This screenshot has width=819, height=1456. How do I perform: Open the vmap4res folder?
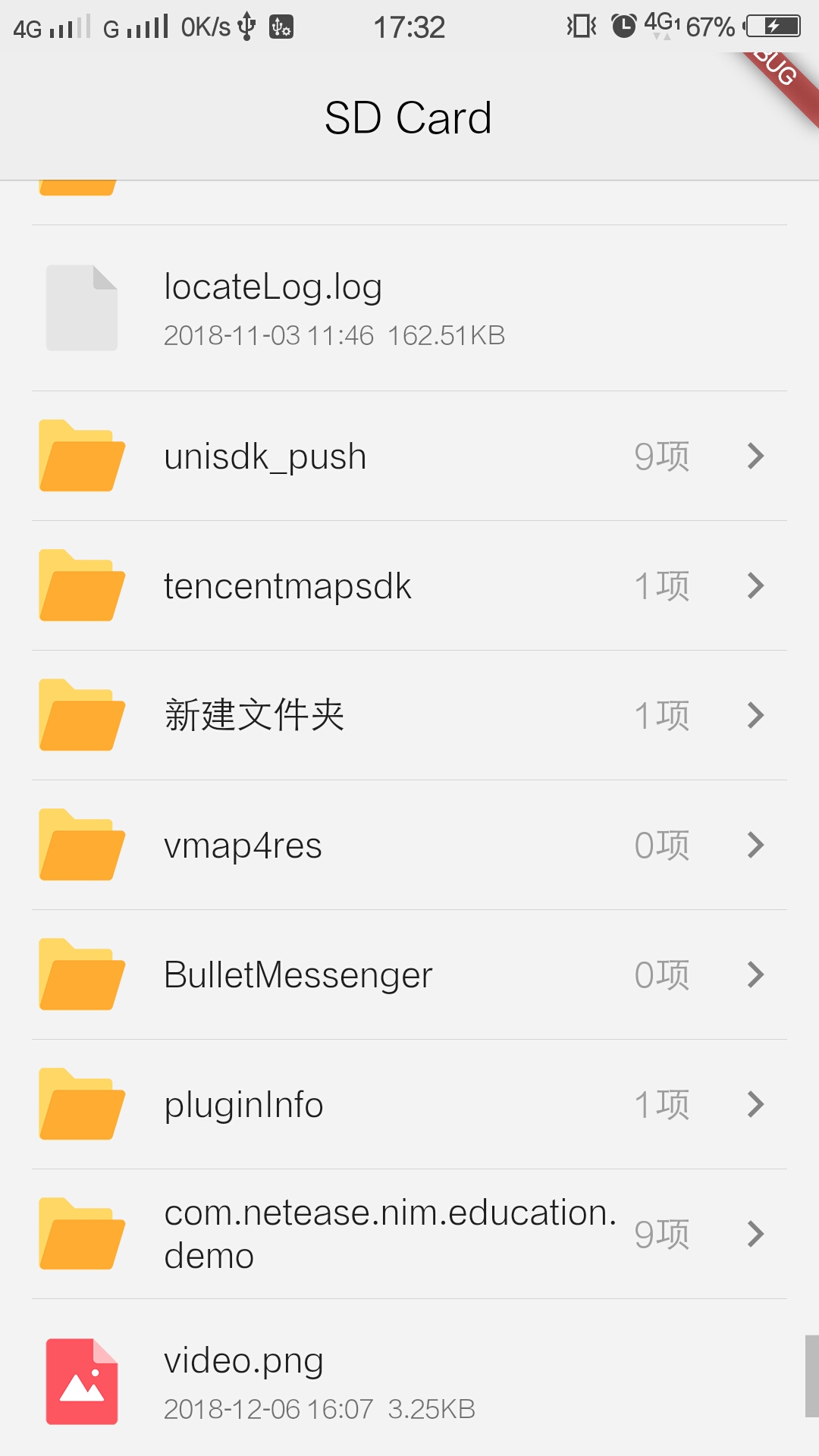409,845
